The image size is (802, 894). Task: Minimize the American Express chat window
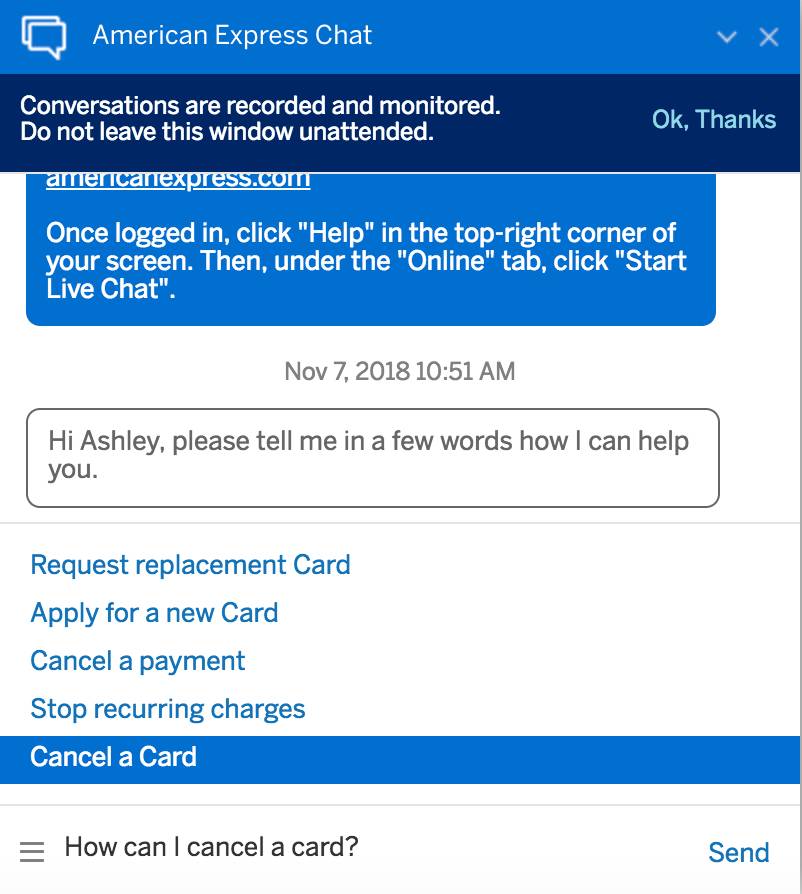(727, 37)
